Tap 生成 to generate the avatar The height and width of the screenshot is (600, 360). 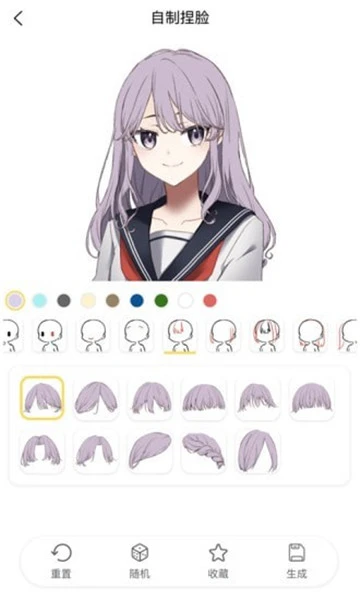296,561
